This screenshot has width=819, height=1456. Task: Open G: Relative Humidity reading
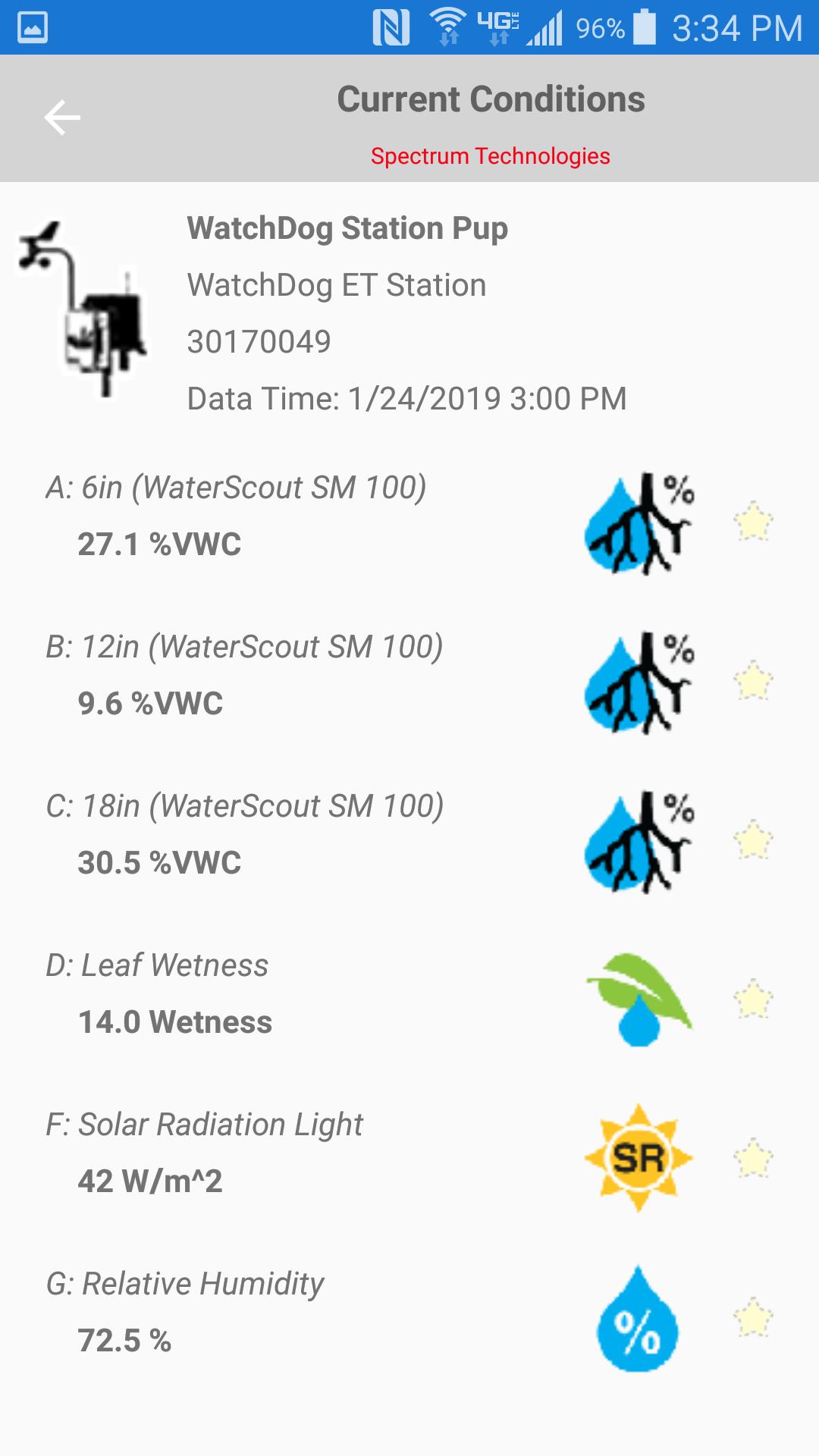(x=185, y=1312)
